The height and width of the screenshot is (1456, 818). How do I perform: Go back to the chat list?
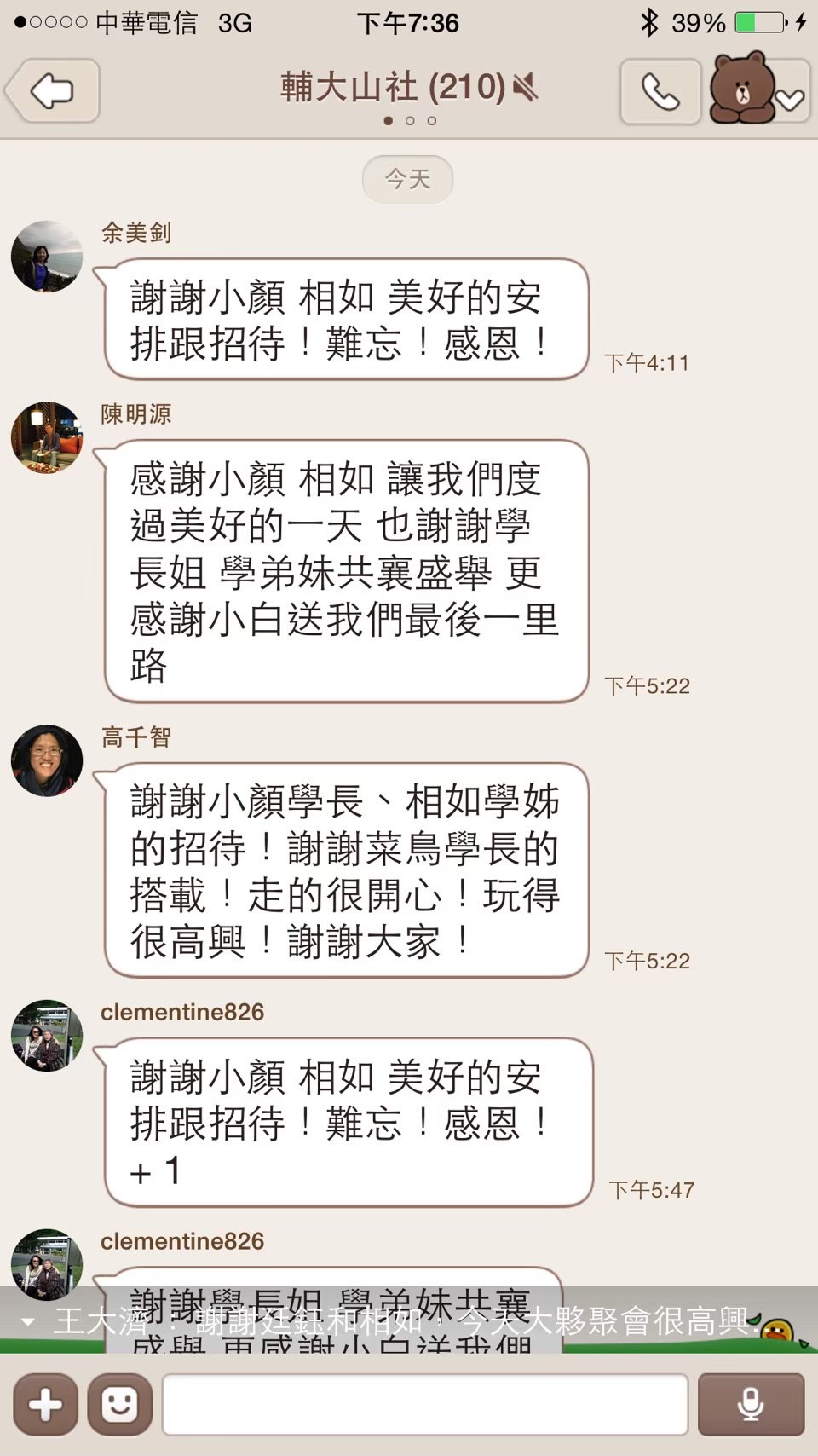click(53, 90)
